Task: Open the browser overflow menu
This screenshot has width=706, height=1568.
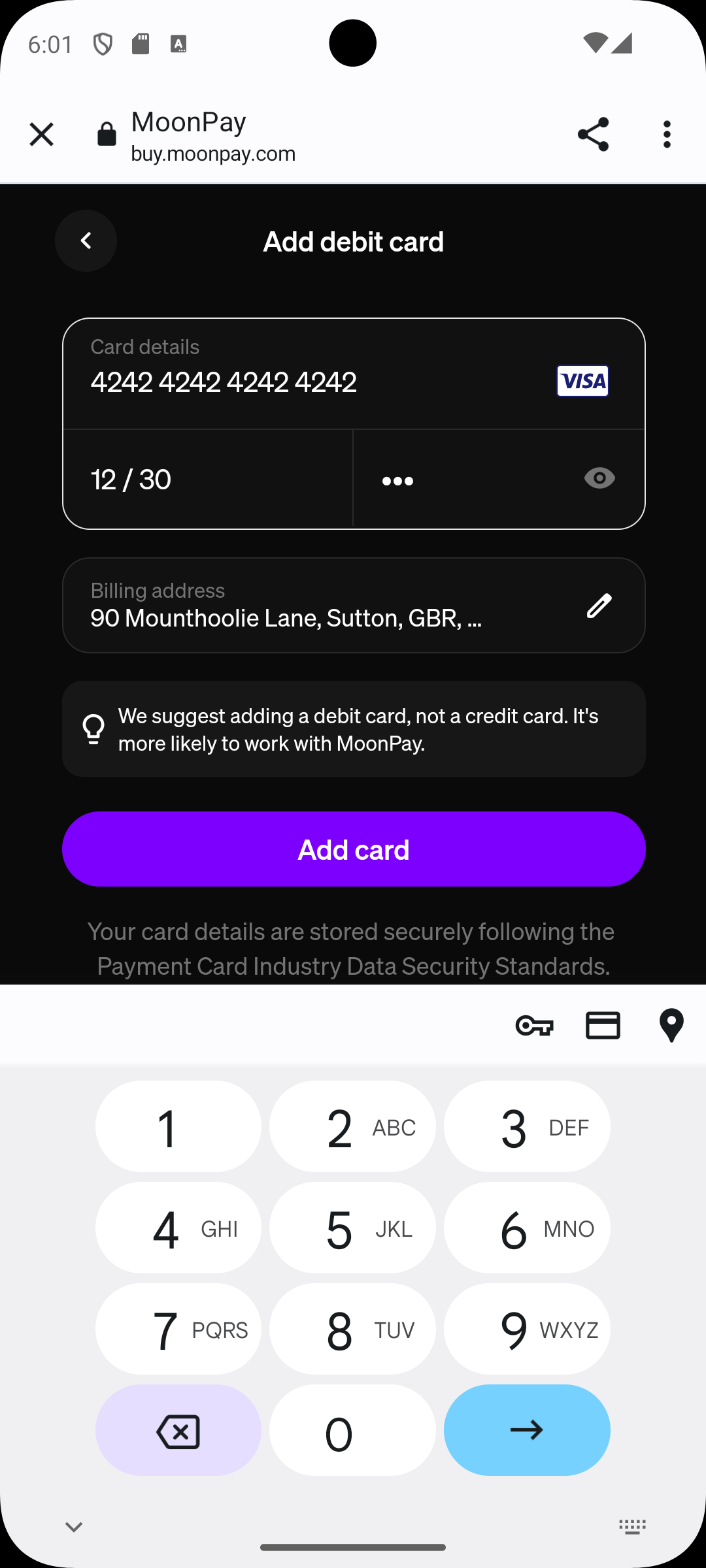Action: point(667,134)
